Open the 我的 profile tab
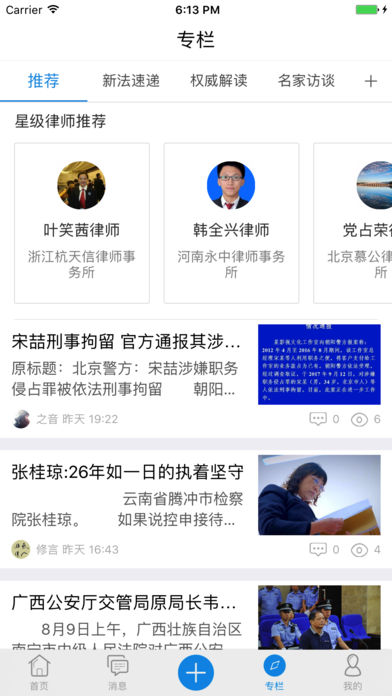This screenshot has height=696, width=392. 352,672
